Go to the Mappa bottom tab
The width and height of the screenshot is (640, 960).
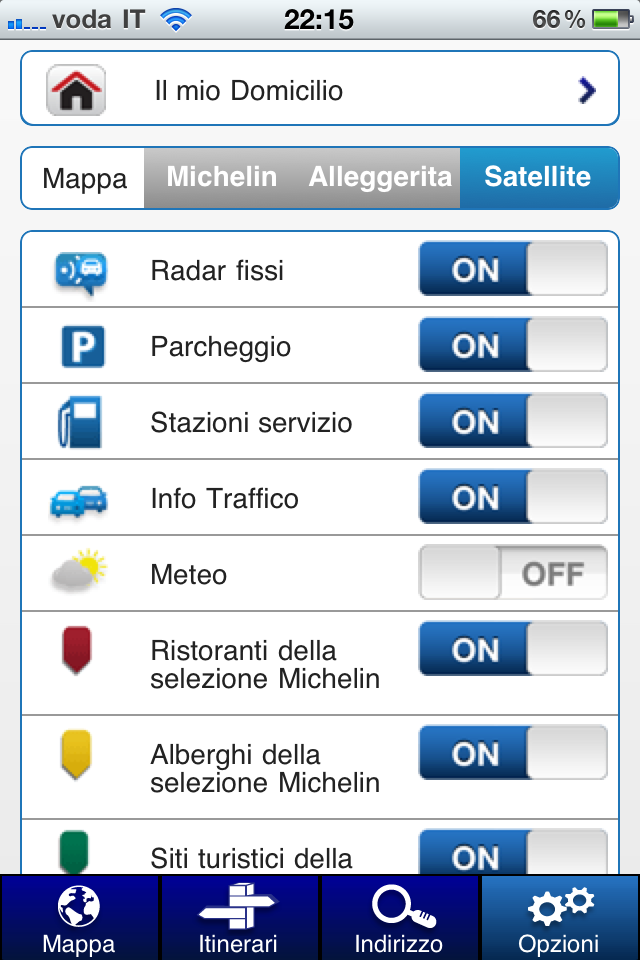tap(79, 918)
